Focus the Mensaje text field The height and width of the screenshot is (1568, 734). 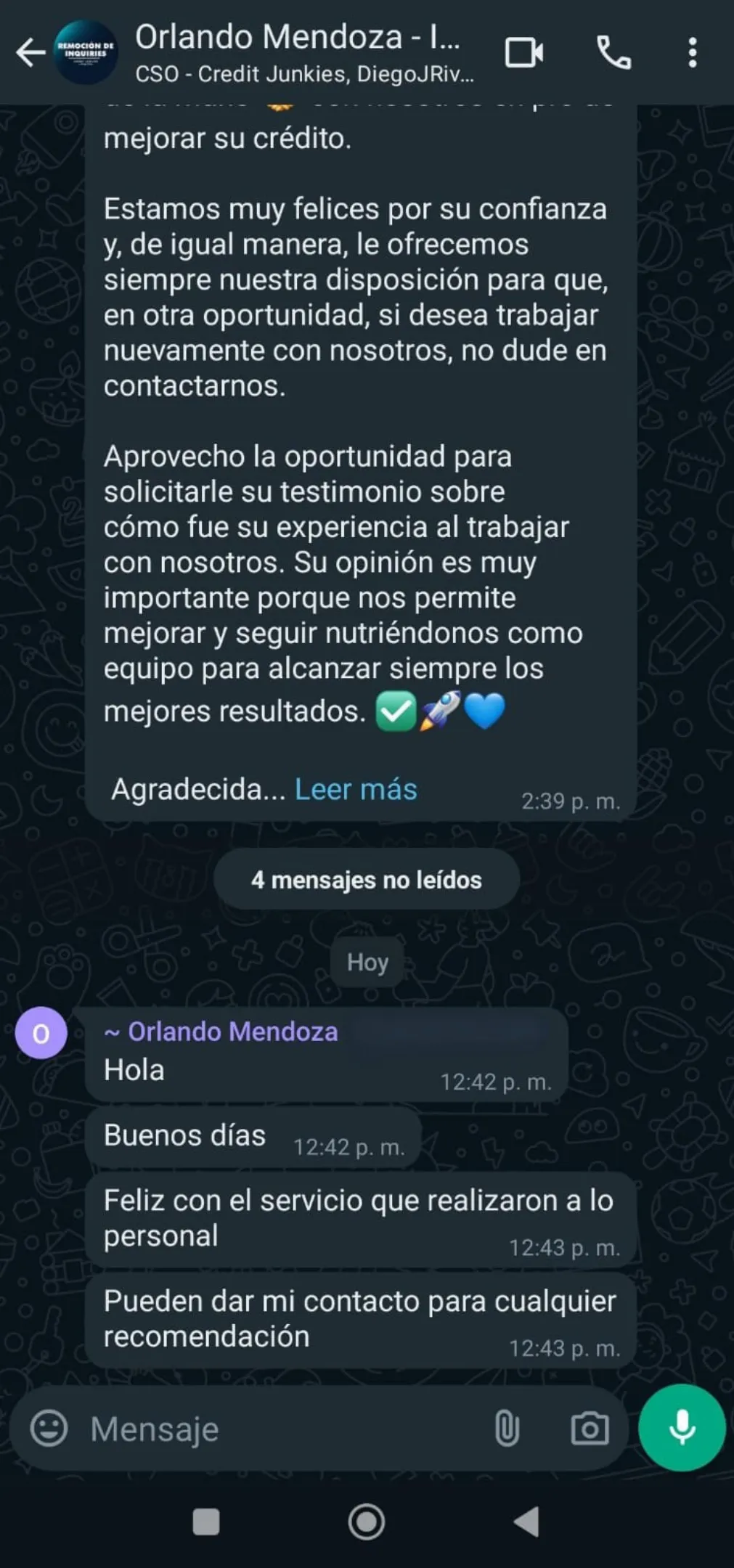283,1429
